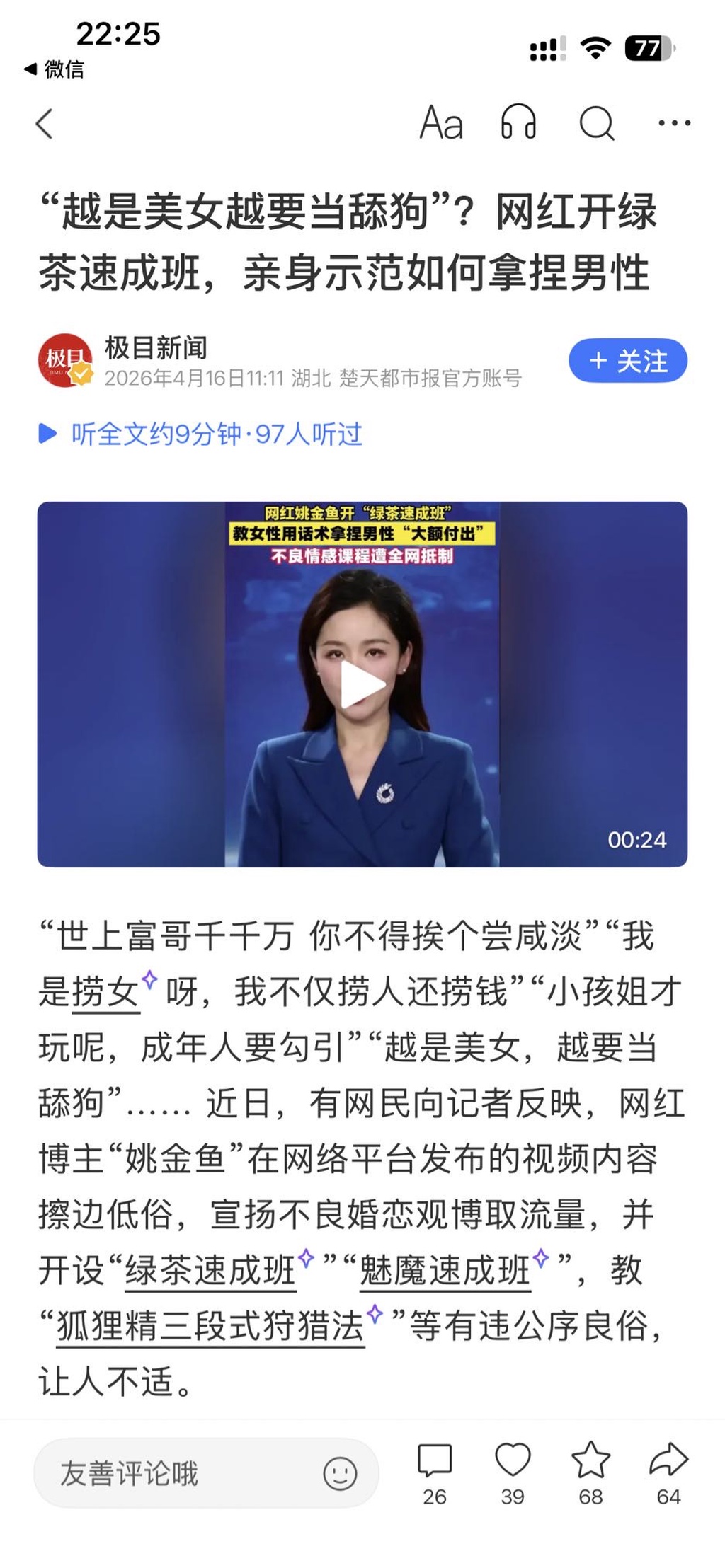Image resolution: width=725 pixels, height=1568 pixels.
Task: Open the three-dot overflow menu
Action: coord(673,123)
